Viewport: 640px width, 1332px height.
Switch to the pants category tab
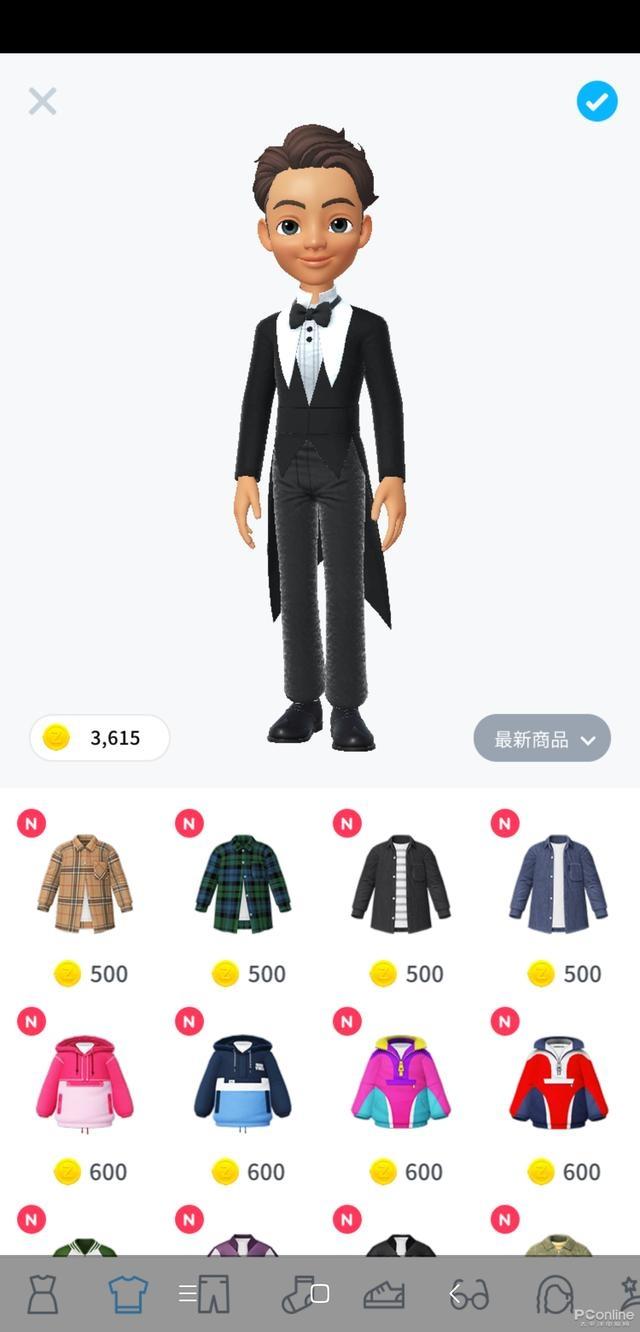click(x=213, y=1294)
